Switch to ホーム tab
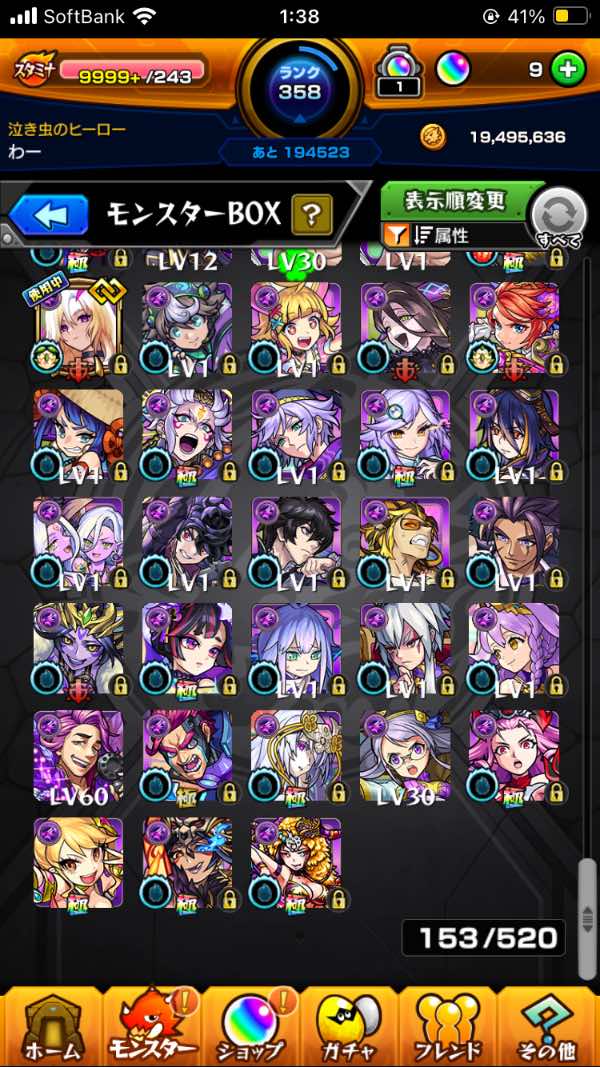Screen dimensions: 600x1067 pyautogui.click(x=50, y=1025)
